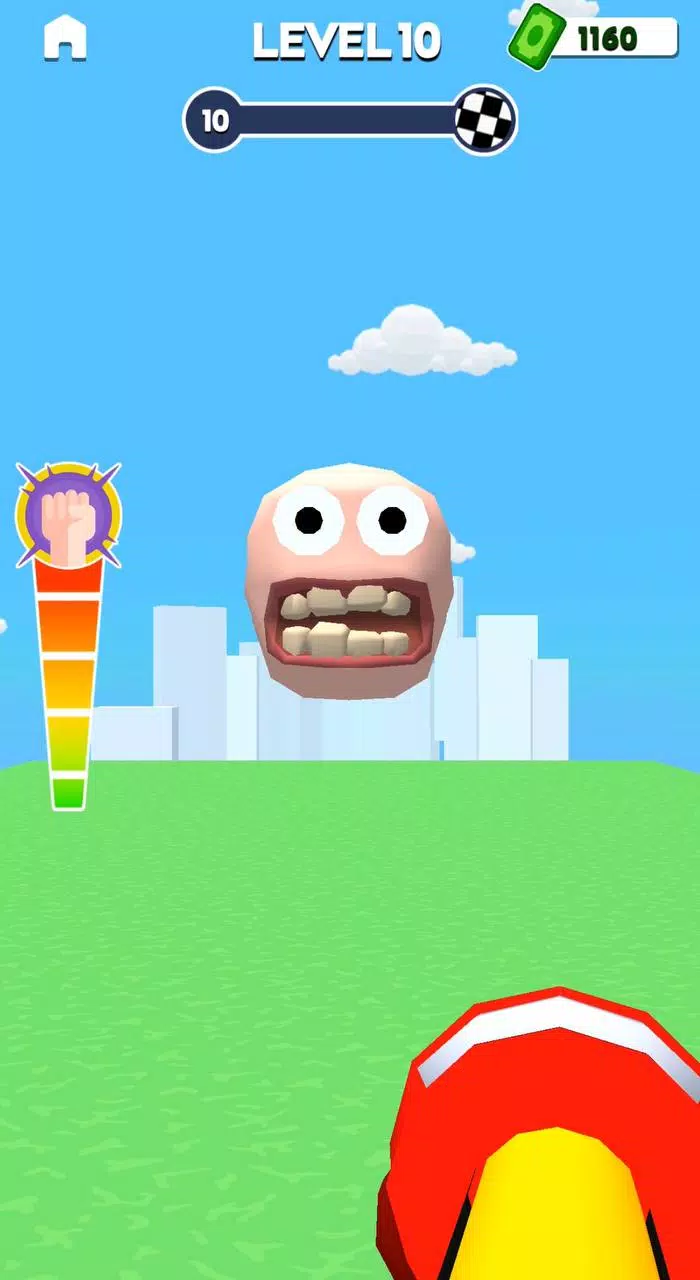The height and width of the screenshot is (1280, 700).
Task: Punch the screaming face target
Action: (x=349, y=580)
